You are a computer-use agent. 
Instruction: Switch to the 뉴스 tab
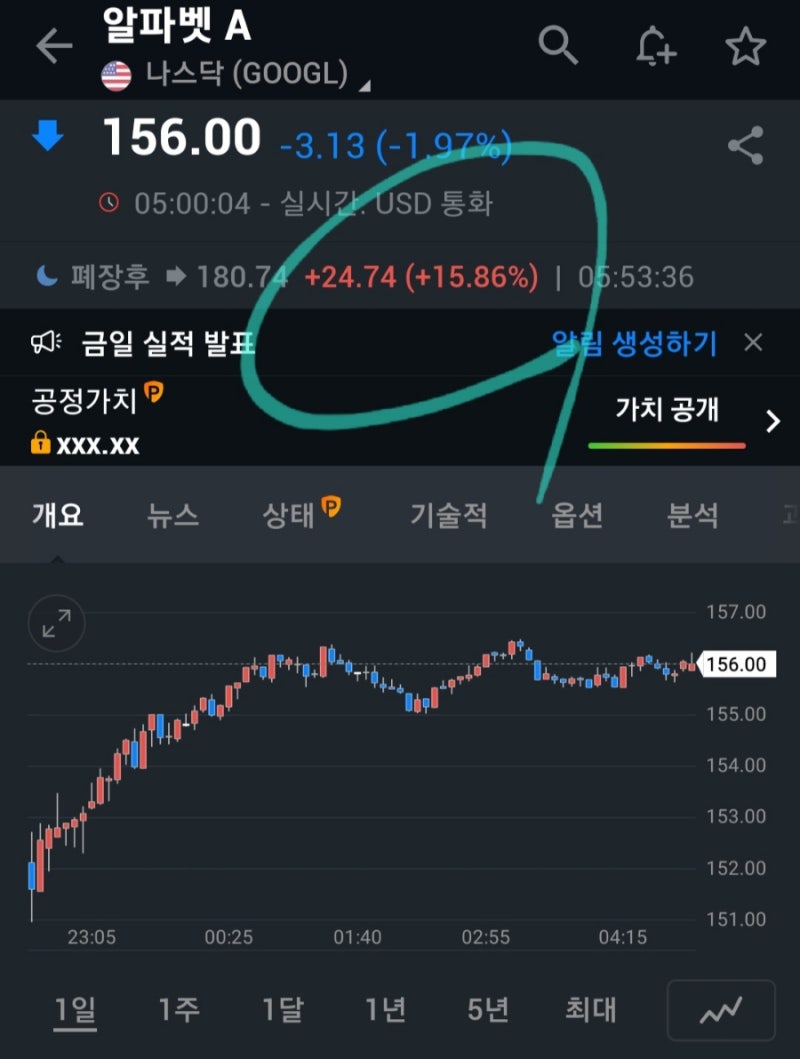point(172,515)
